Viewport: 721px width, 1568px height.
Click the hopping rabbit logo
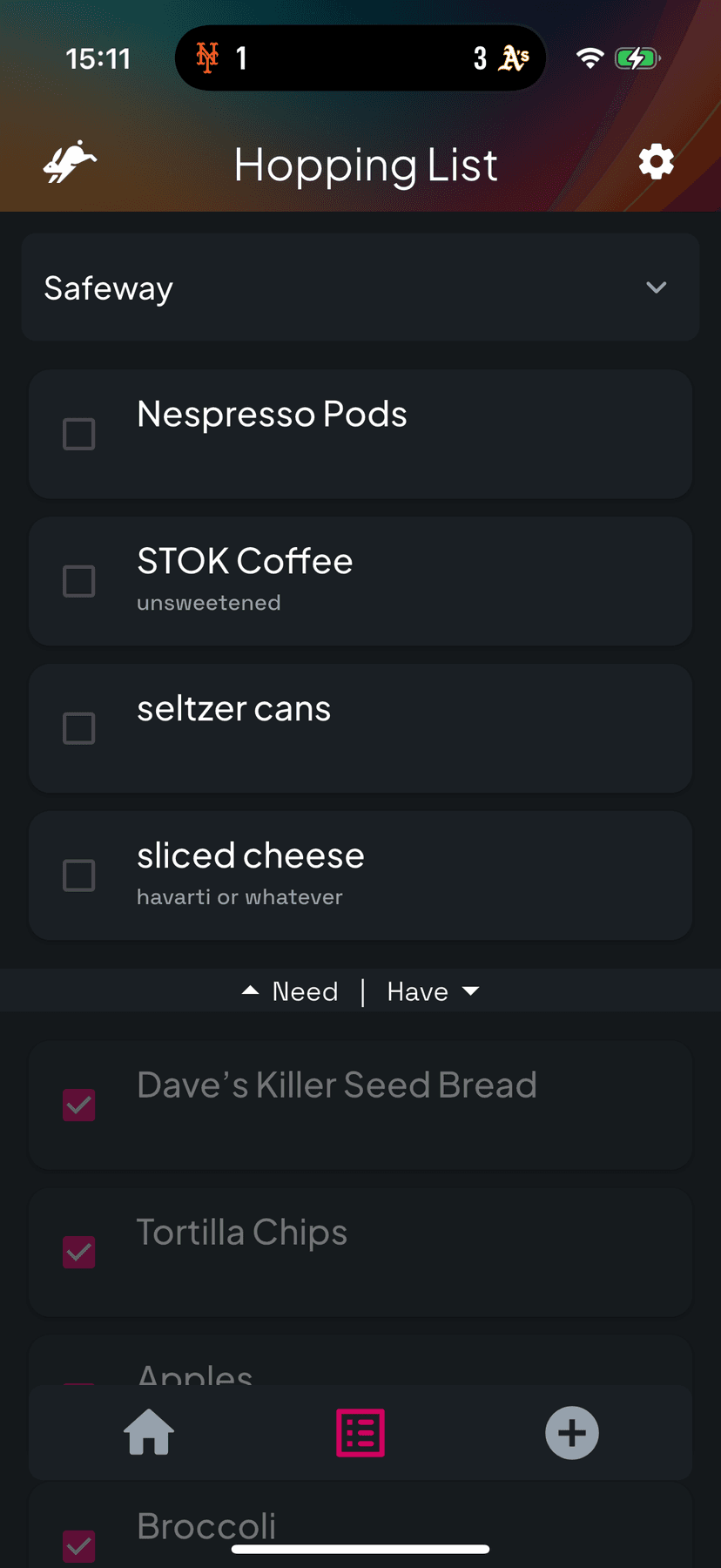pyautogui.click(x=70, y=162)
